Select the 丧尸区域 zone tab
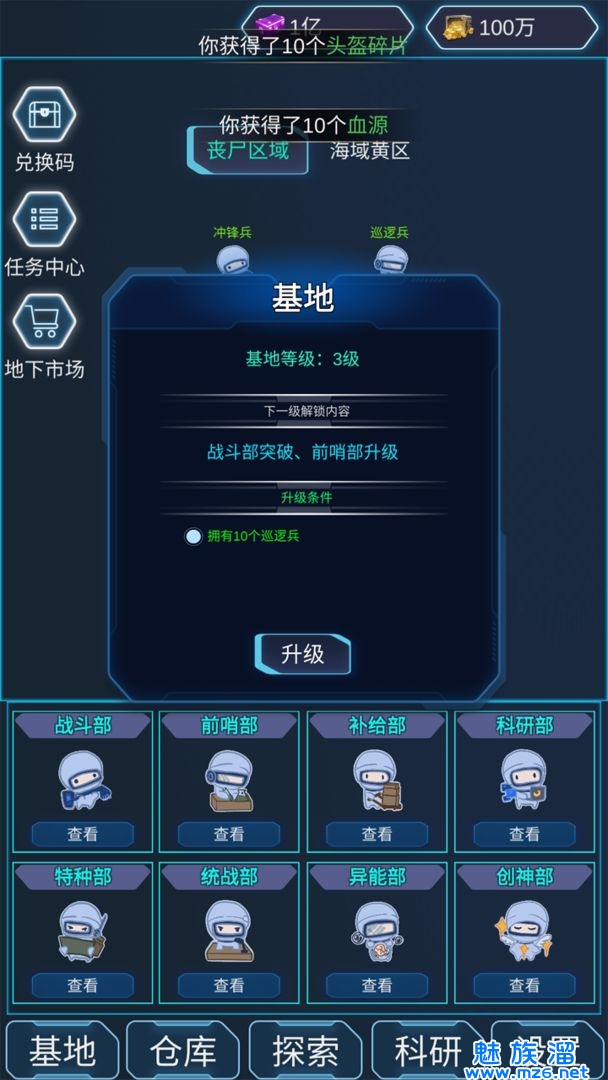 (248, 151)
